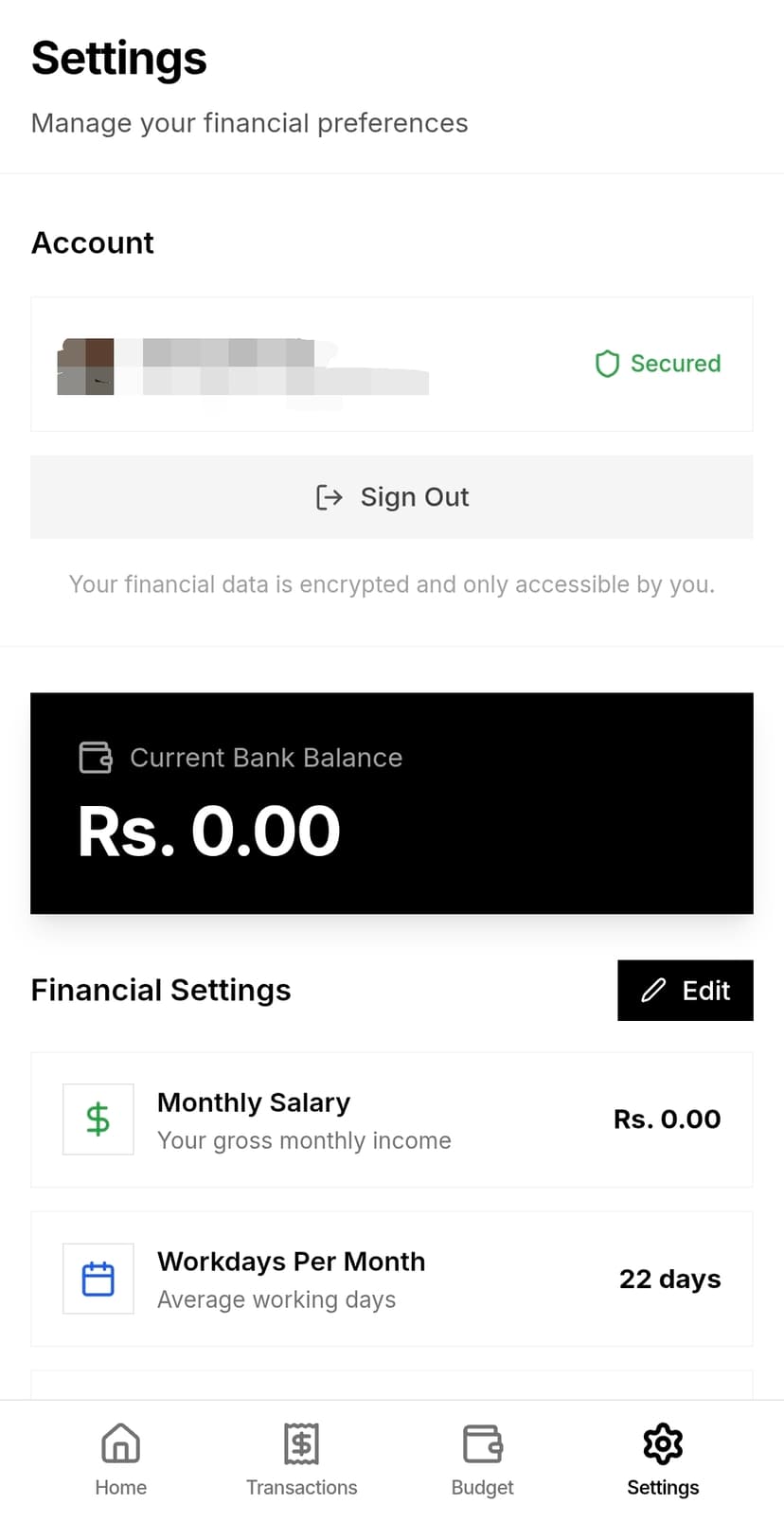The width and height of the screenshot is (784, 1522).
Task: Click the Secured shield icon
Action: pos(606,364)
